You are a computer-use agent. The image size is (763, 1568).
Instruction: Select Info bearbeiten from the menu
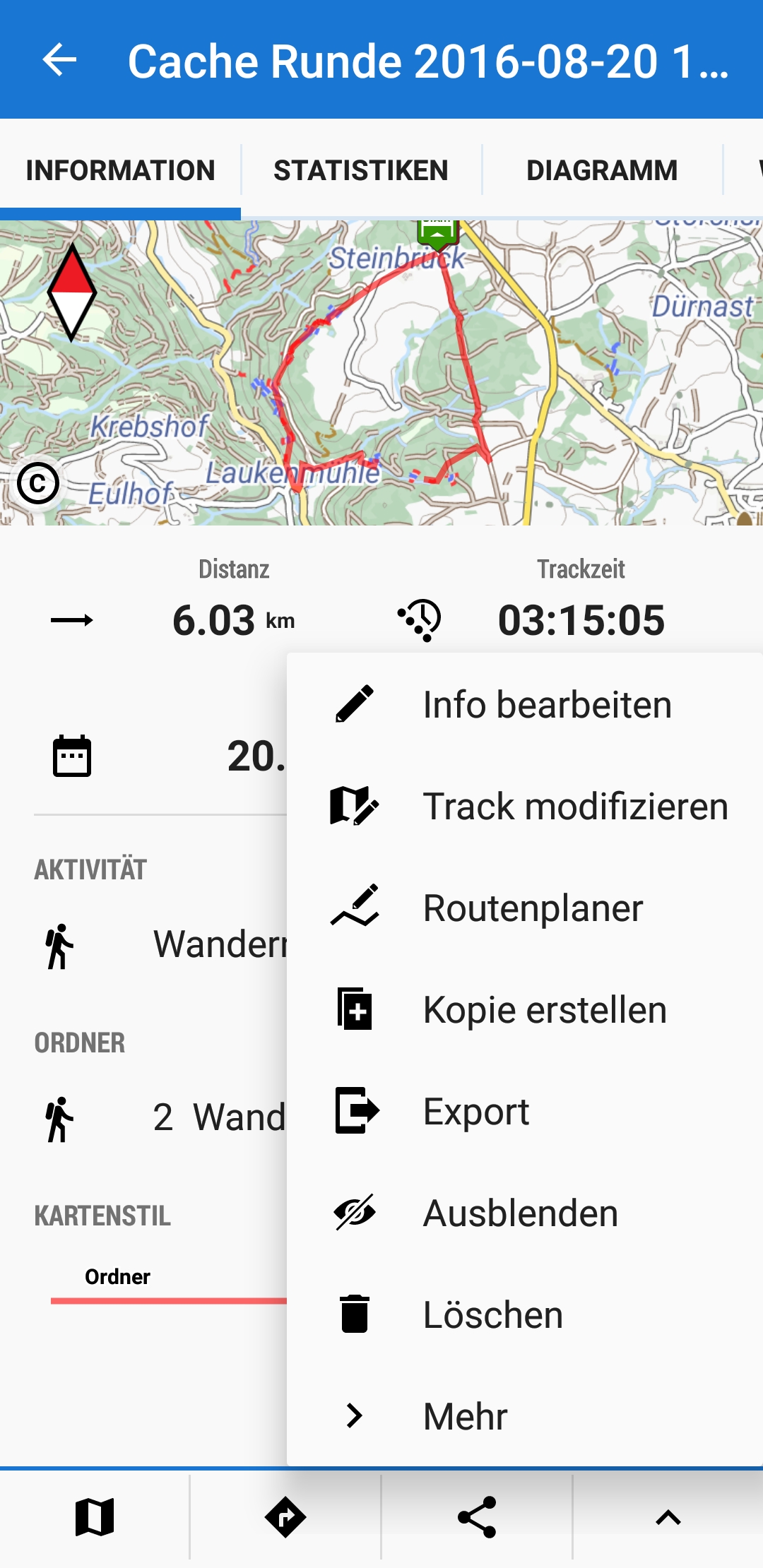524,704
